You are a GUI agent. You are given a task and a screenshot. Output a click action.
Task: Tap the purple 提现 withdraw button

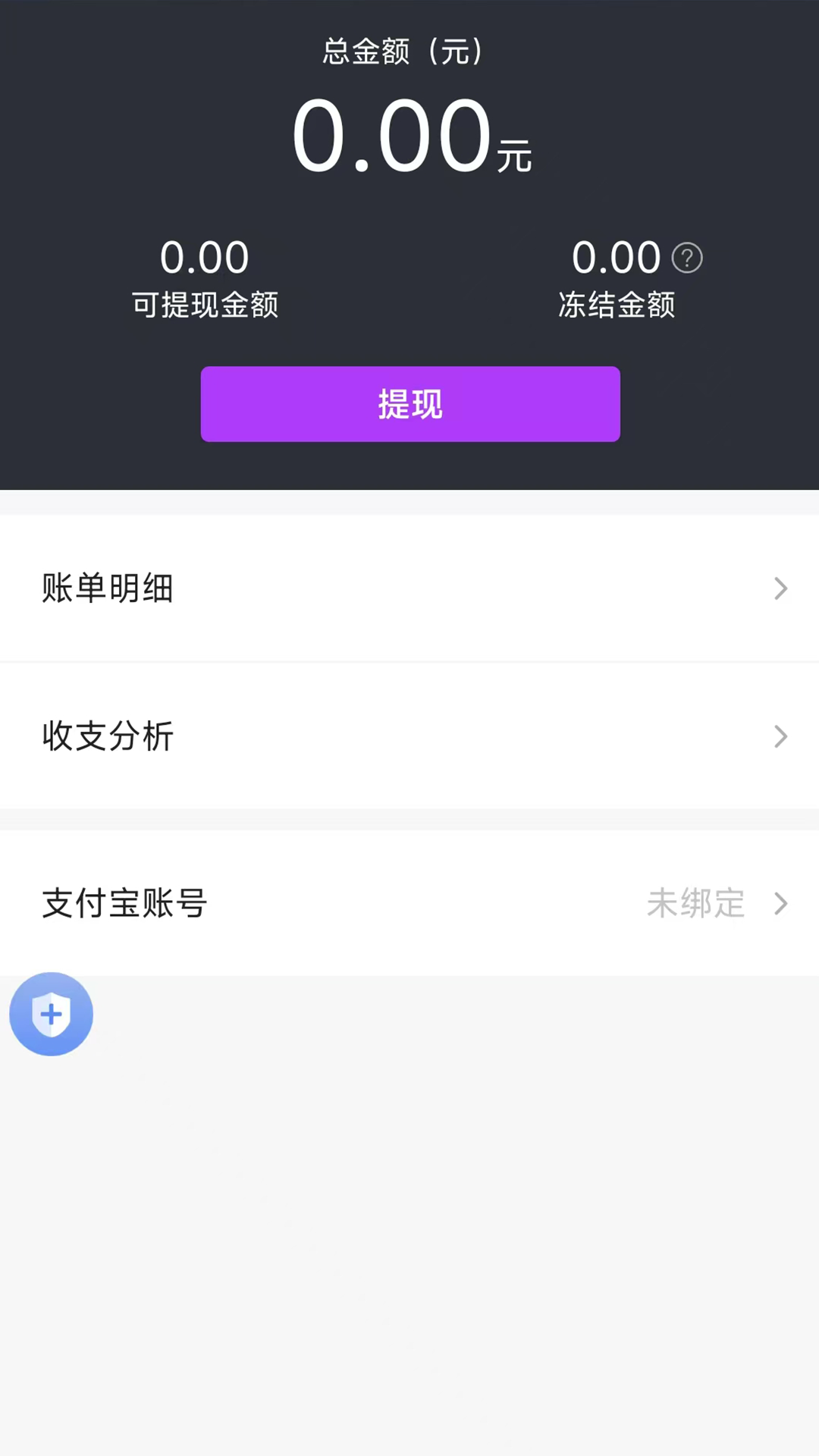(409, 404)
